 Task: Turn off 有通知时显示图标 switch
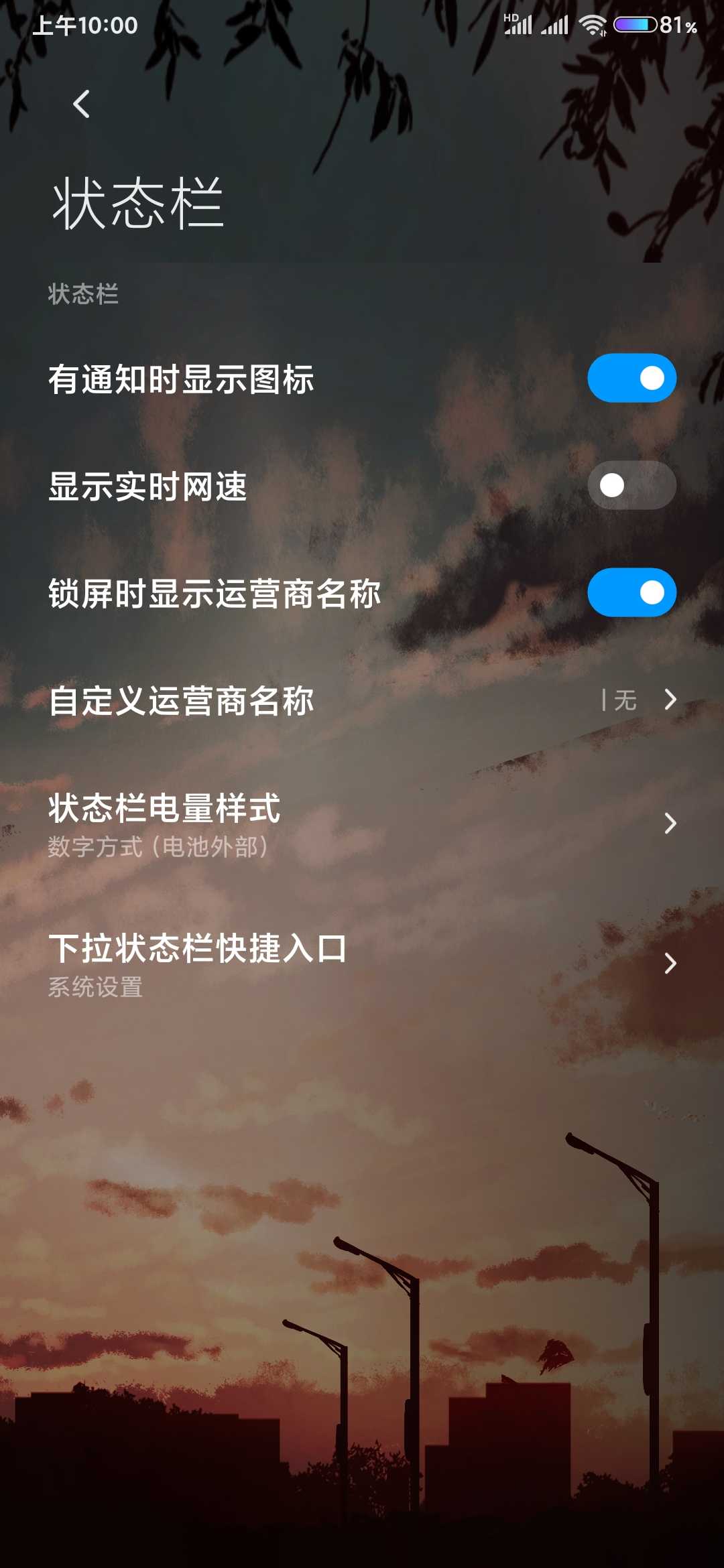tap(631, 378)
